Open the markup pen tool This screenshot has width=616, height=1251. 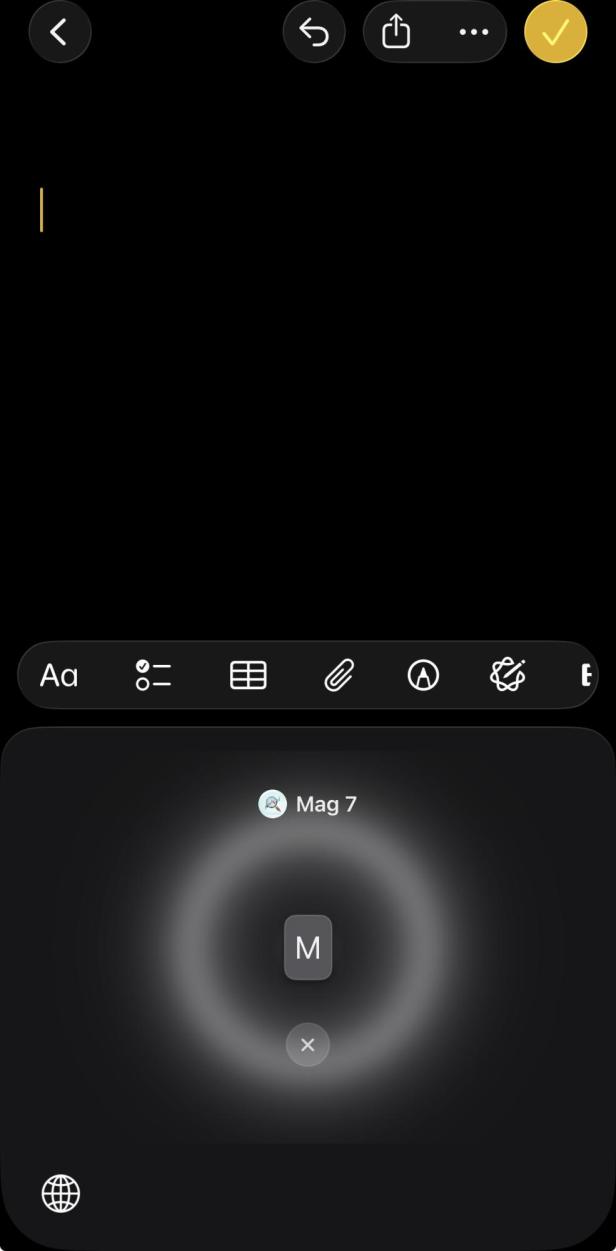423,676
